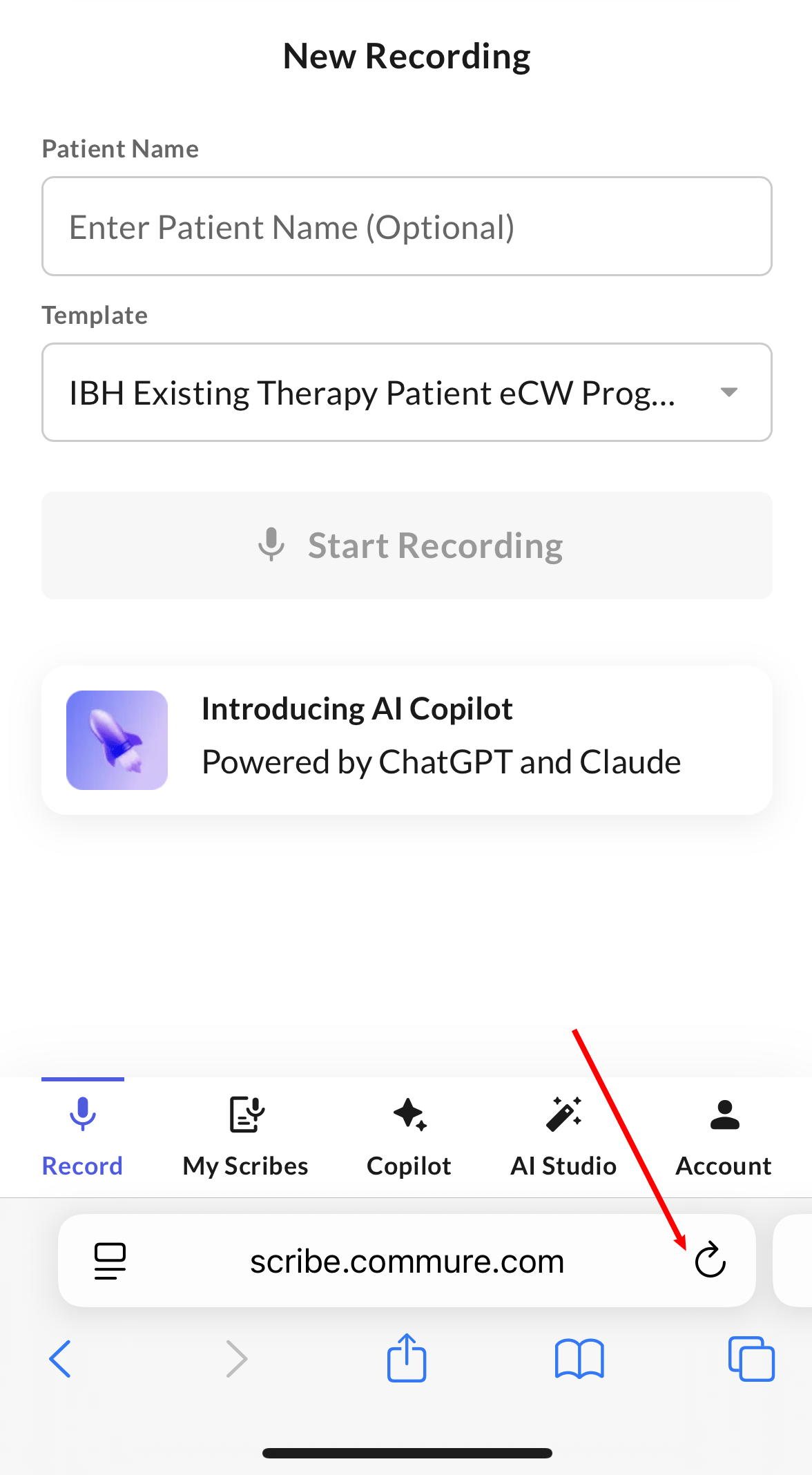Switch to the Record tab
Viewport: 812px width, 1475px height.
point(82,1137)
